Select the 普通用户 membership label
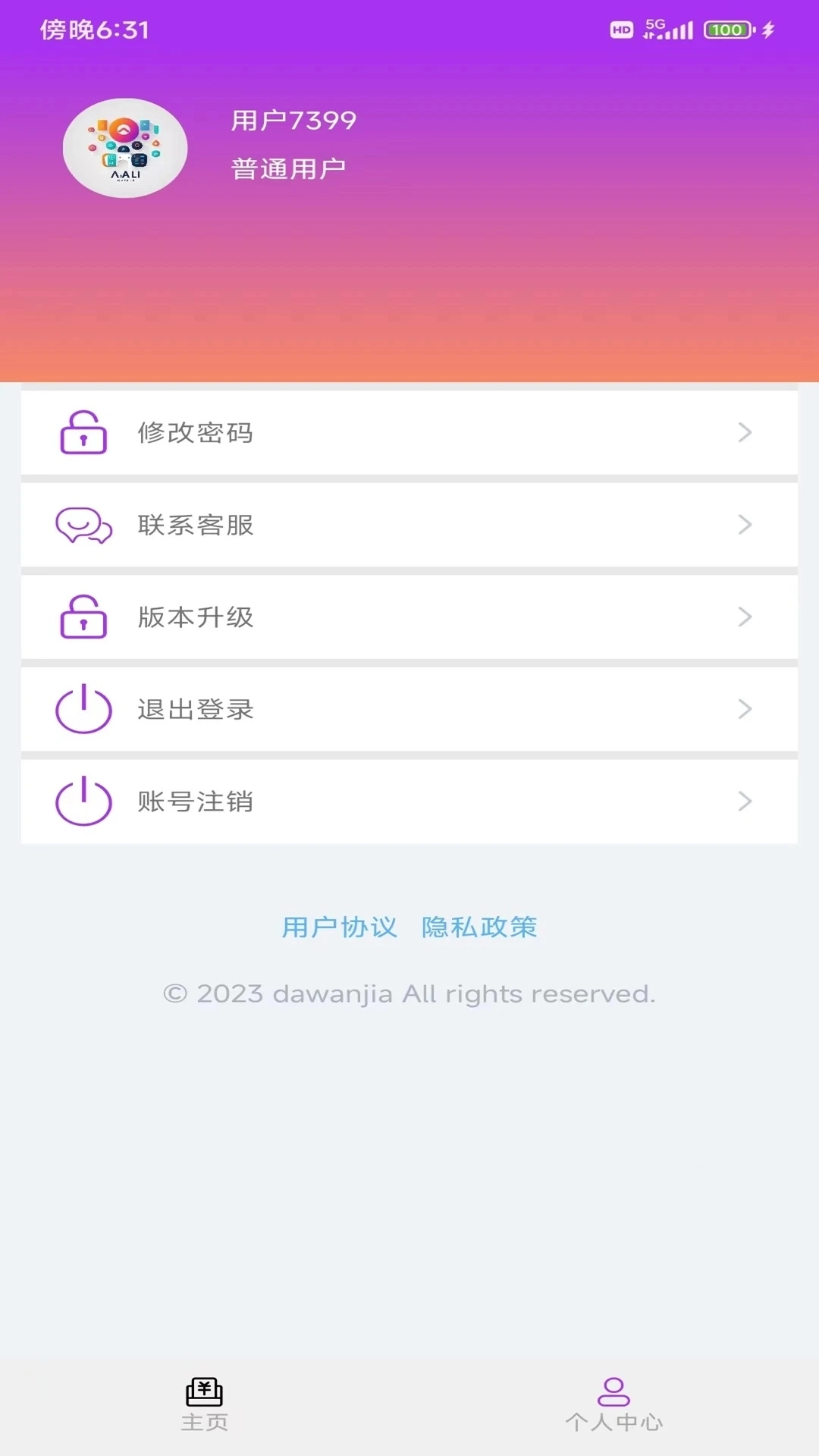This screenshot has height=1456, width=819. tap(287, 168)
